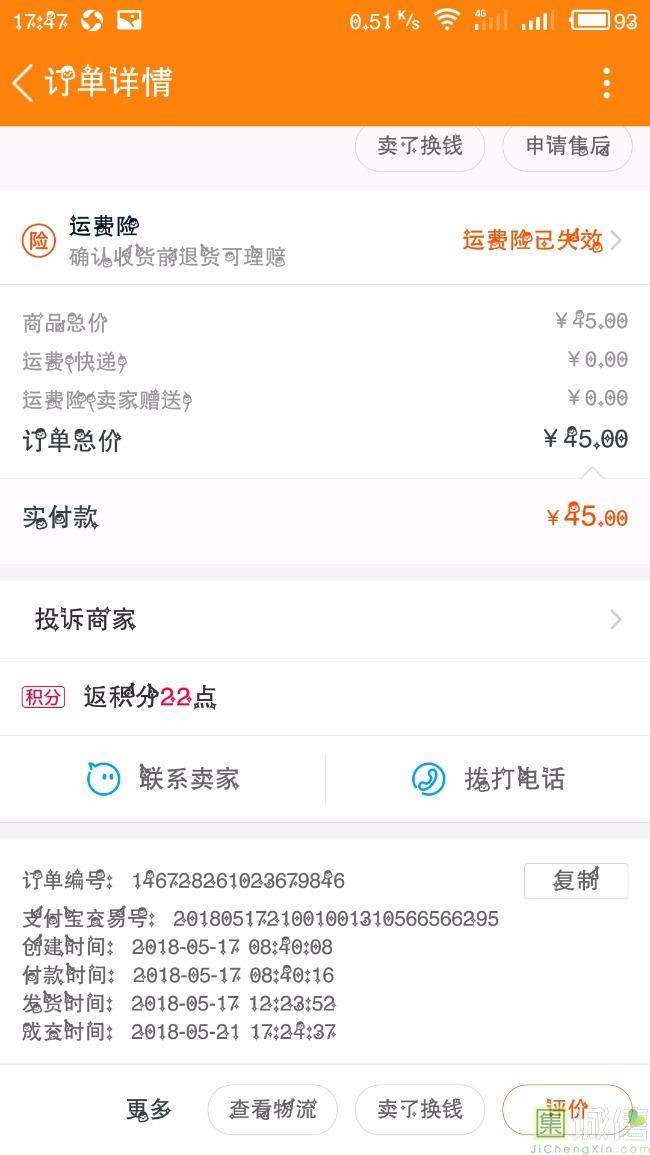
Task: Tap the bottom 卖了换钱 button
Action: pyautogui.click(x=420, y=1109)
